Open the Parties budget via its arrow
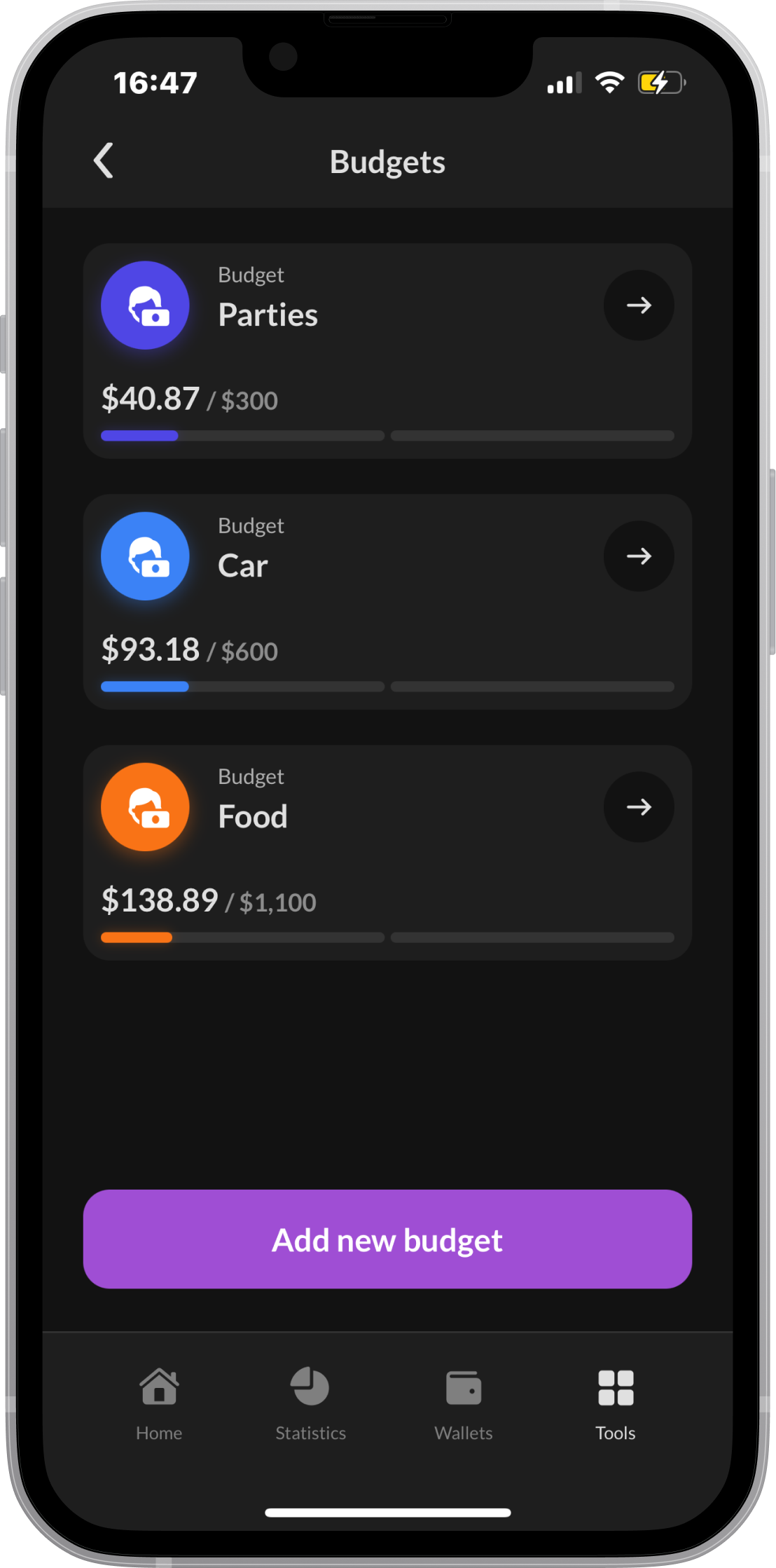Viewport: 776px width, 1568px height. pyautogui.click(x=638, y=305)
